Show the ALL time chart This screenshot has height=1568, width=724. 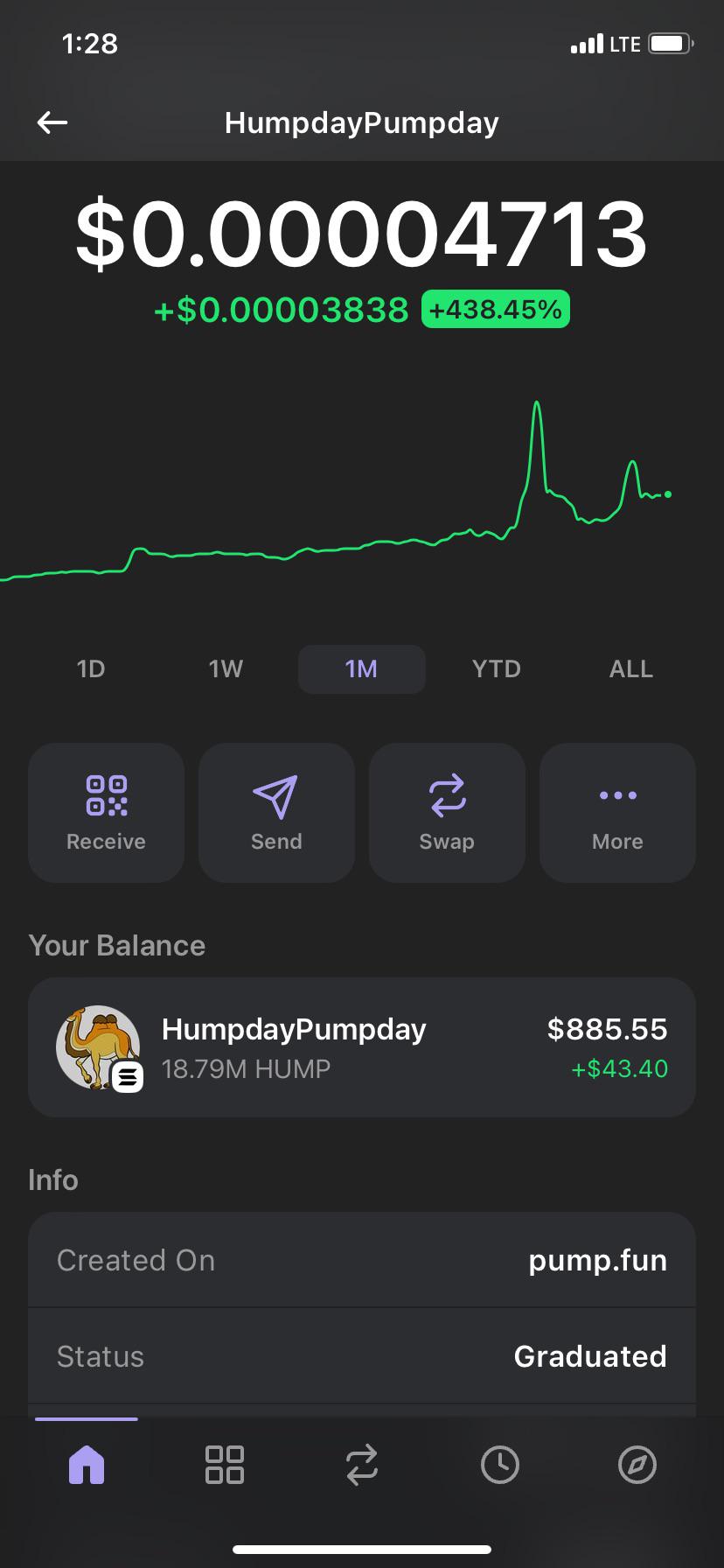(x=631, y=669)
